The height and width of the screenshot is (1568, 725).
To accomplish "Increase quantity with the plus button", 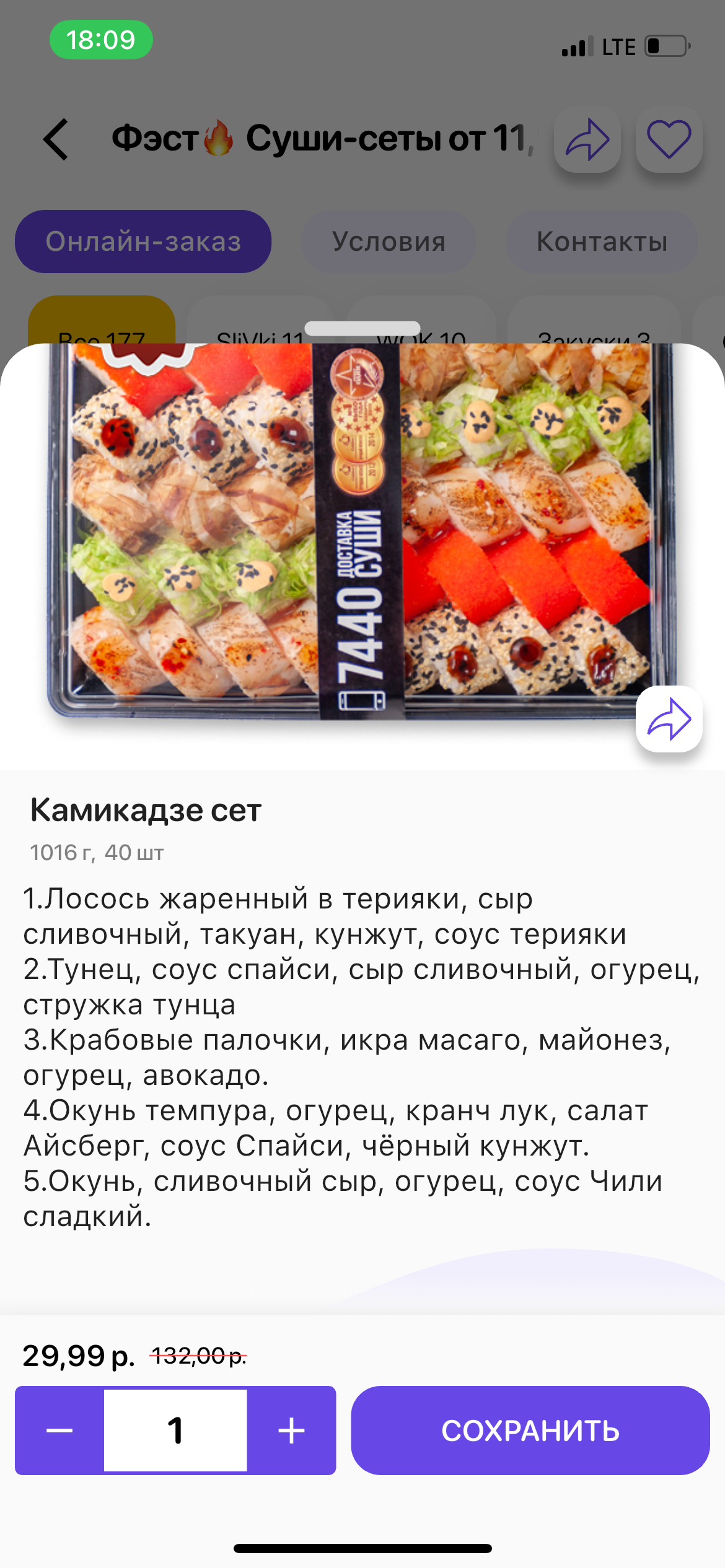I will pos(291,1431).
